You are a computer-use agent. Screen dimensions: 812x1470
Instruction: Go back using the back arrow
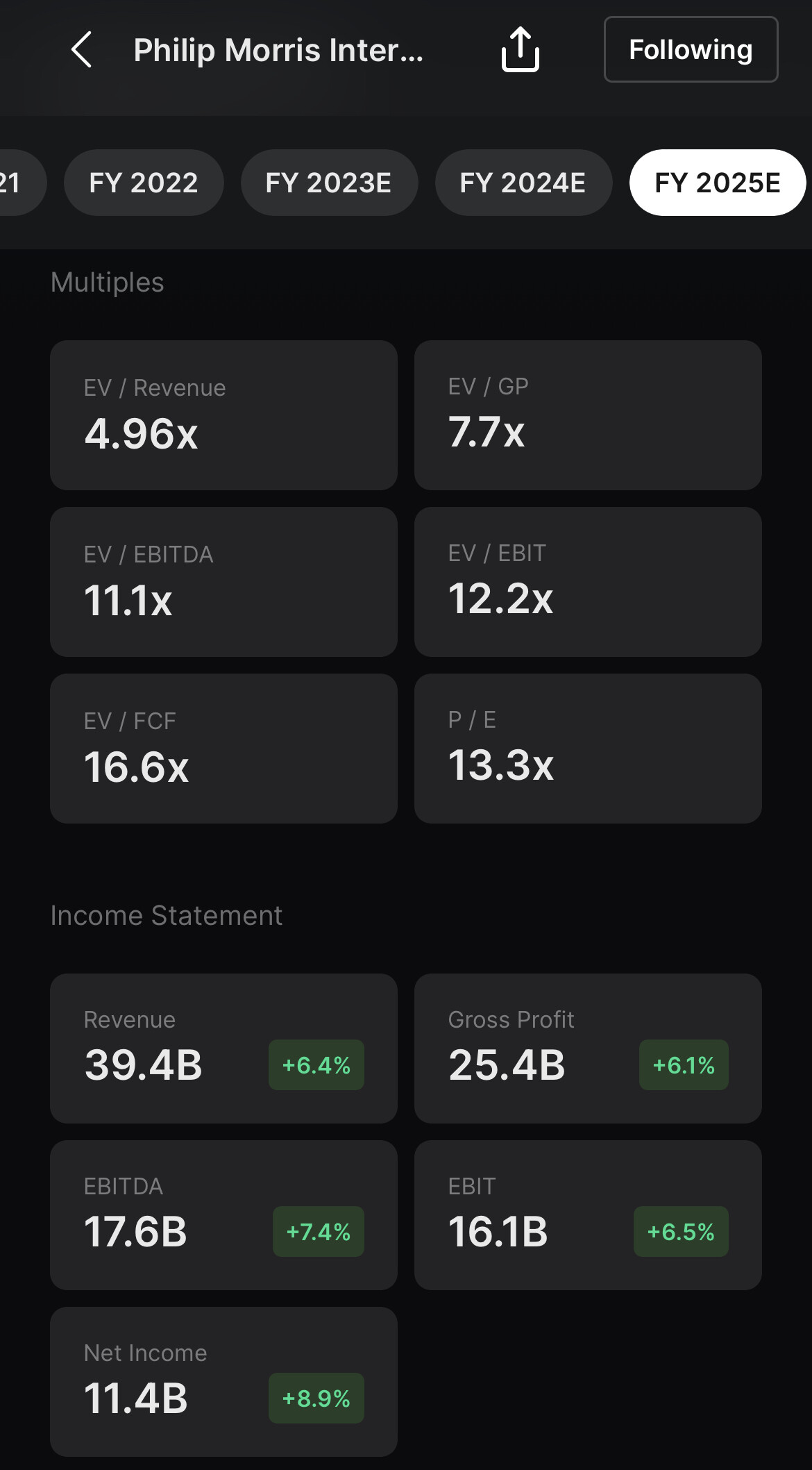81,49
